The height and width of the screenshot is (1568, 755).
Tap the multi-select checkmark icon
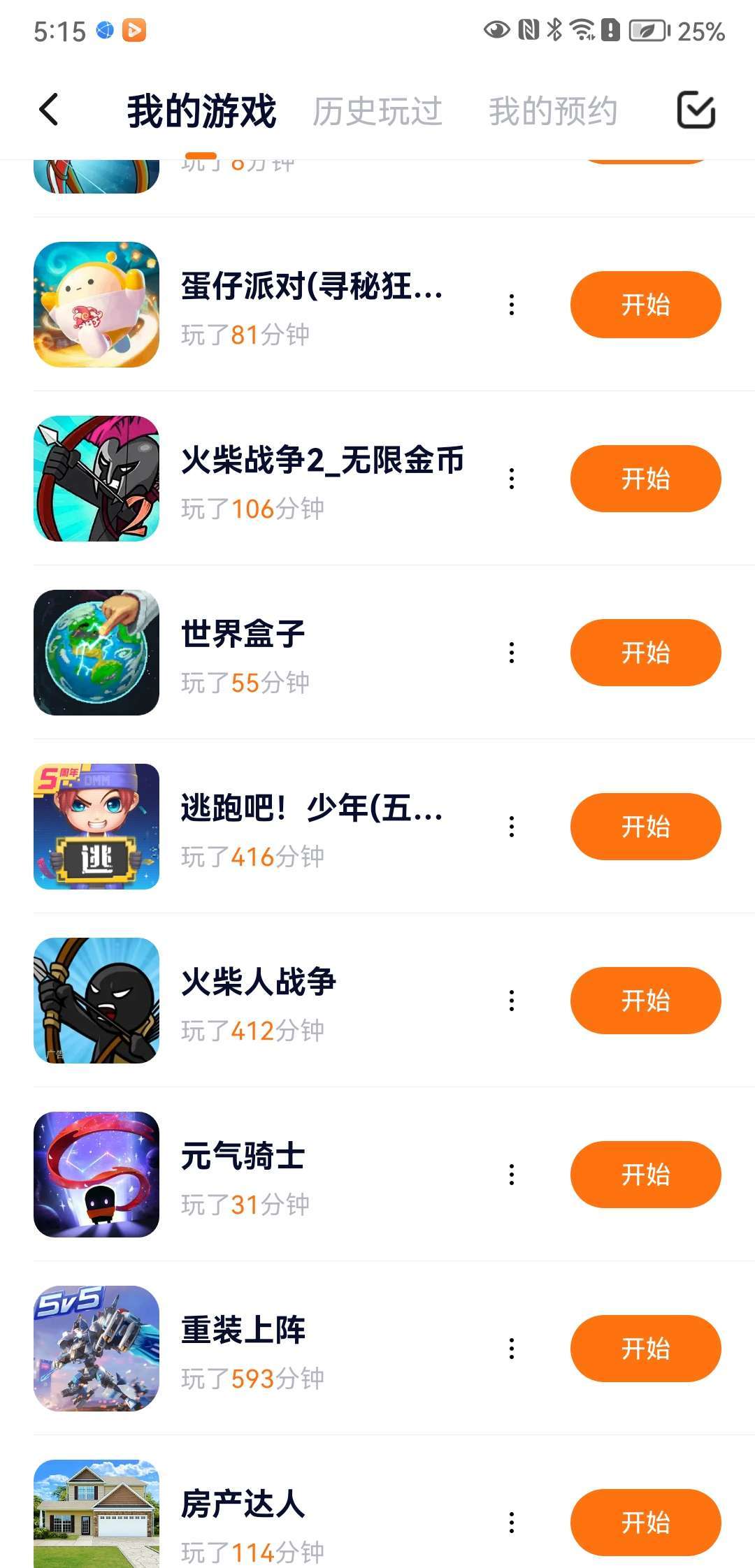[696, 110]
